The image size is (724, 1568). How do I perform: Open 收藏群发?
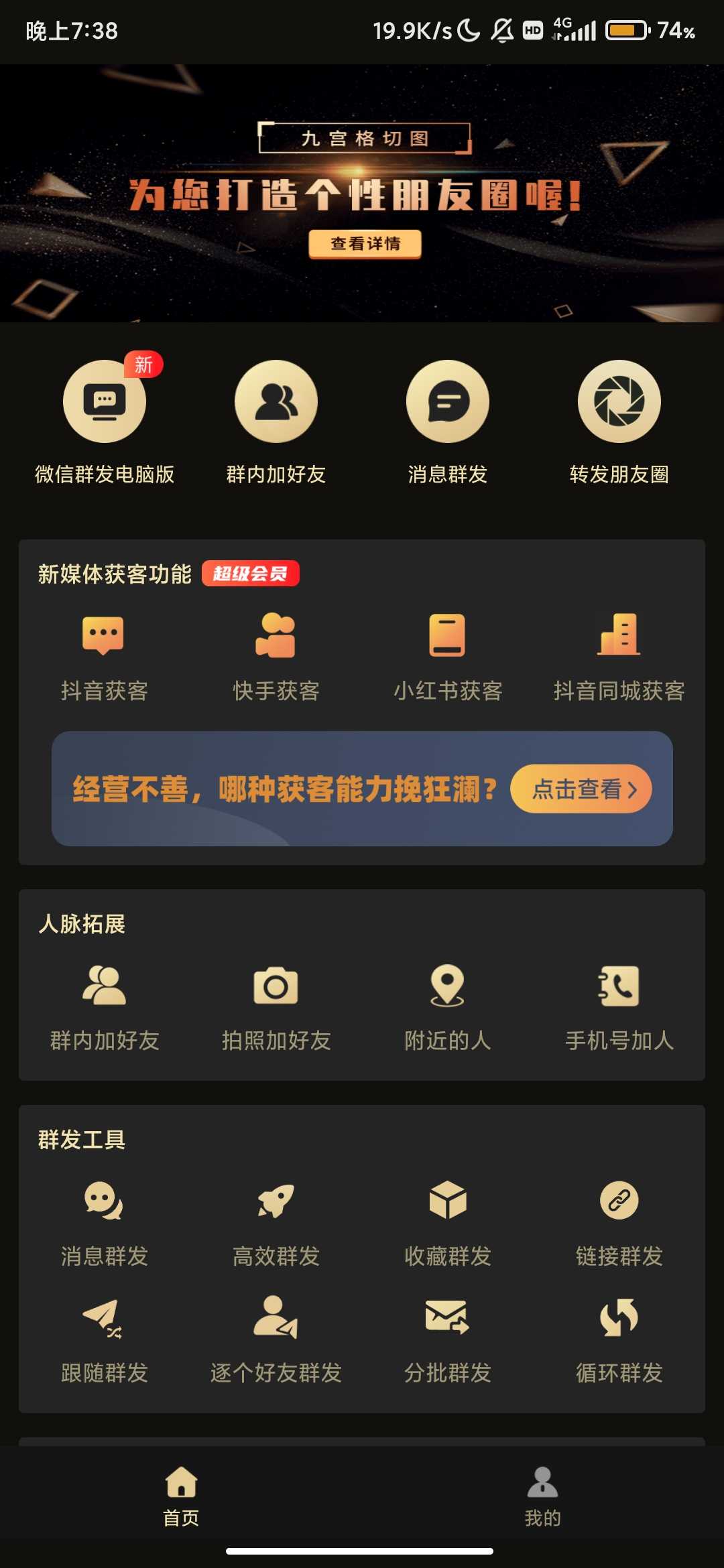click(447, 1220)
